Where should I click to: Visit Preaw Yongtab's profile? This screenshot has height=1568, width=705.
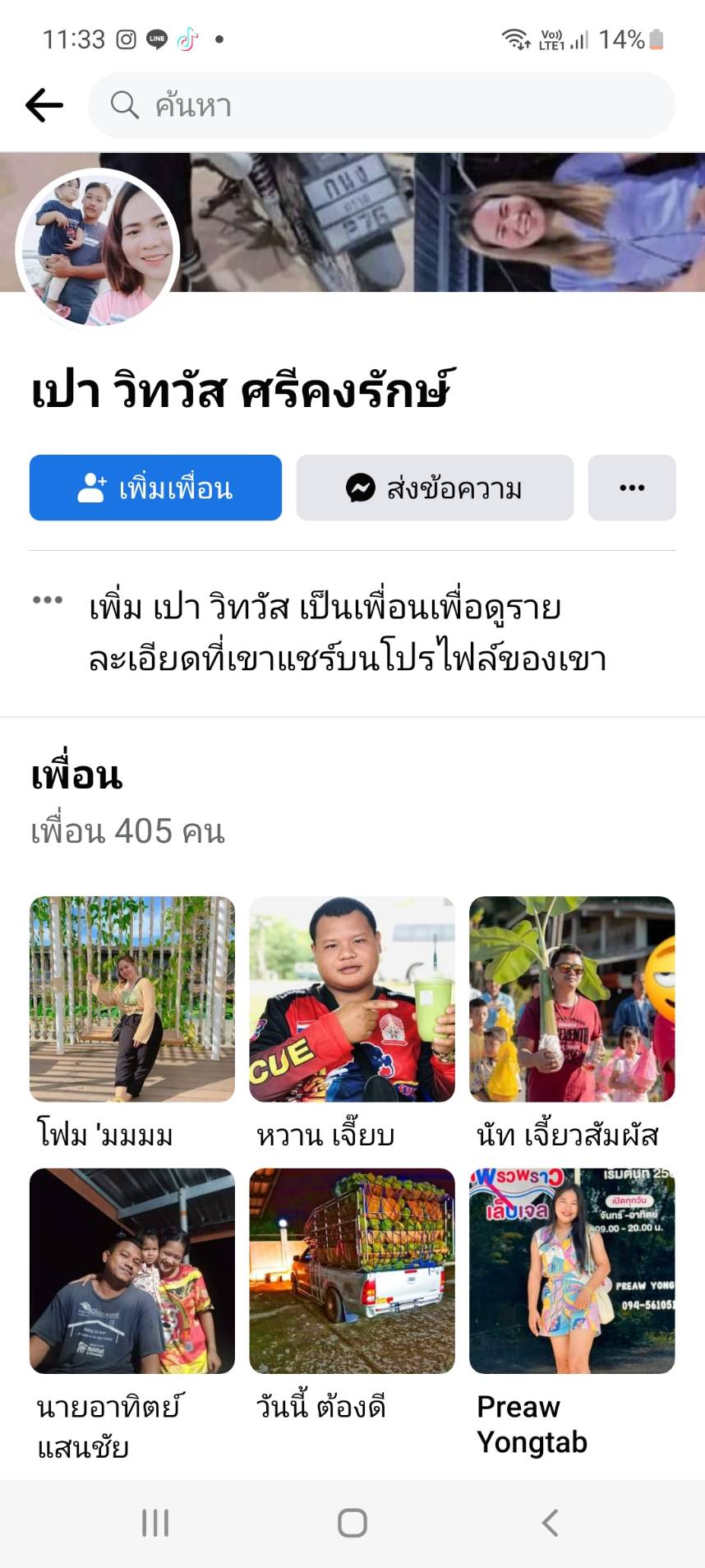571,1270
